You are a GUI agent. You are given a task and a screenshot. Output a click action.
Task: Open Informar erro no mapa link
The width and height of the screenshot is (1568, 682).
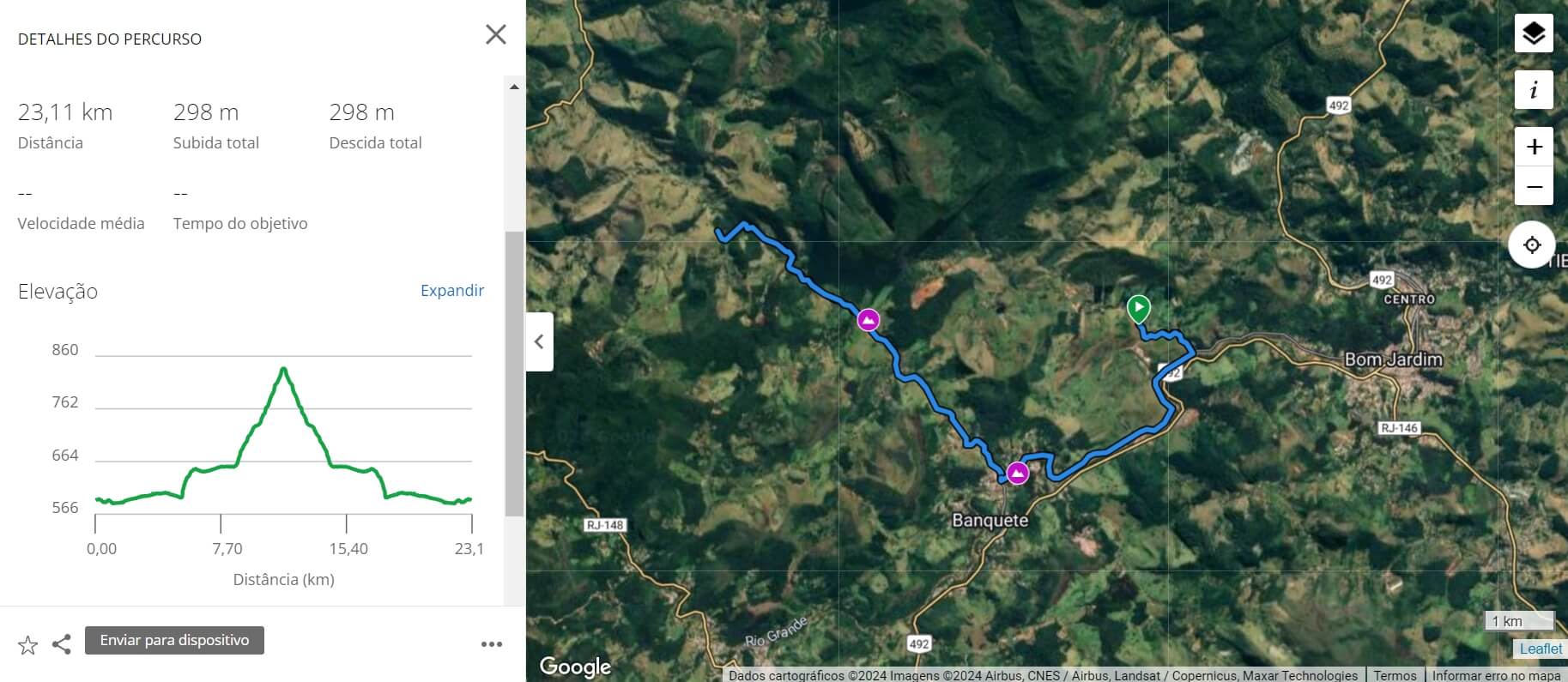tap(1496, 675)
